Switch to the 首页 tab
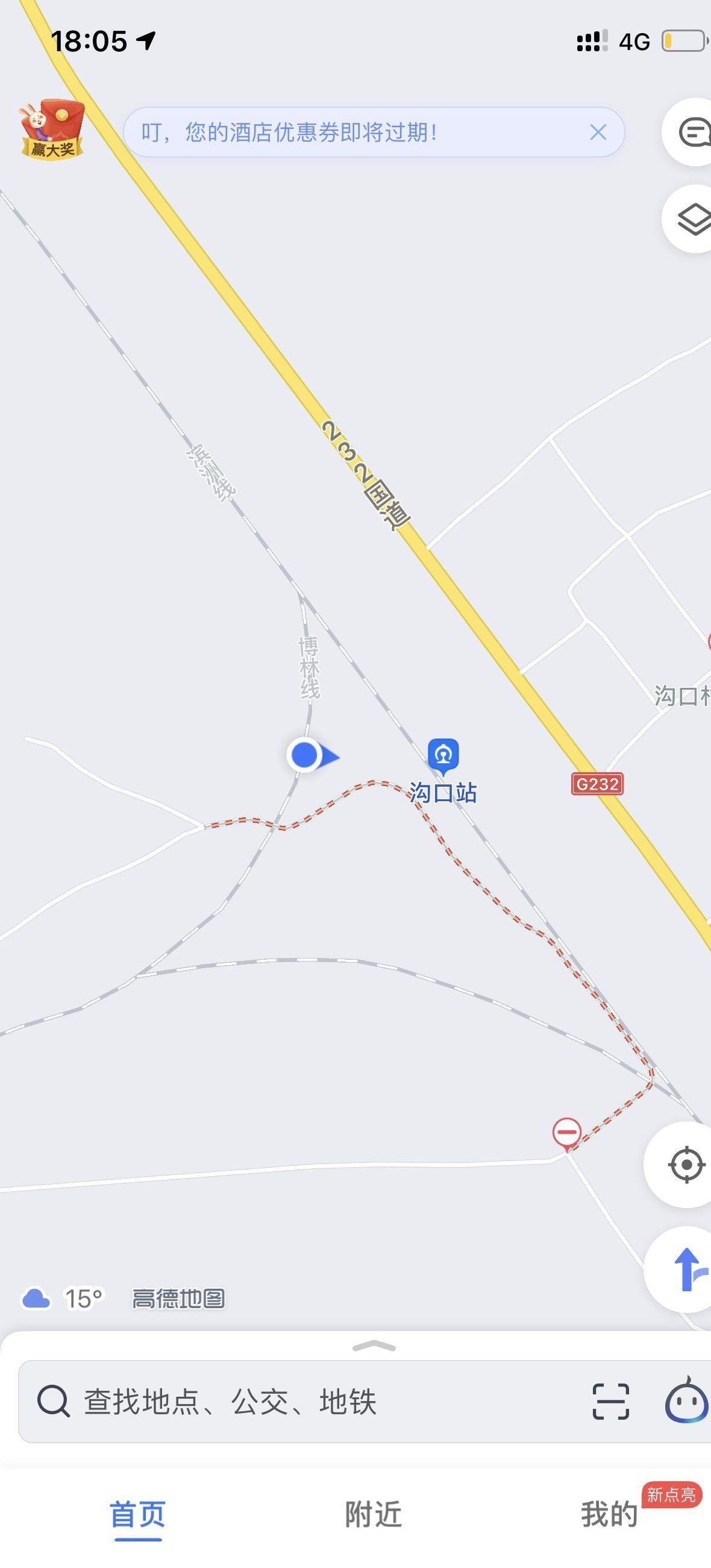This screenshot has width=711, height=1568. [137, 1514]
